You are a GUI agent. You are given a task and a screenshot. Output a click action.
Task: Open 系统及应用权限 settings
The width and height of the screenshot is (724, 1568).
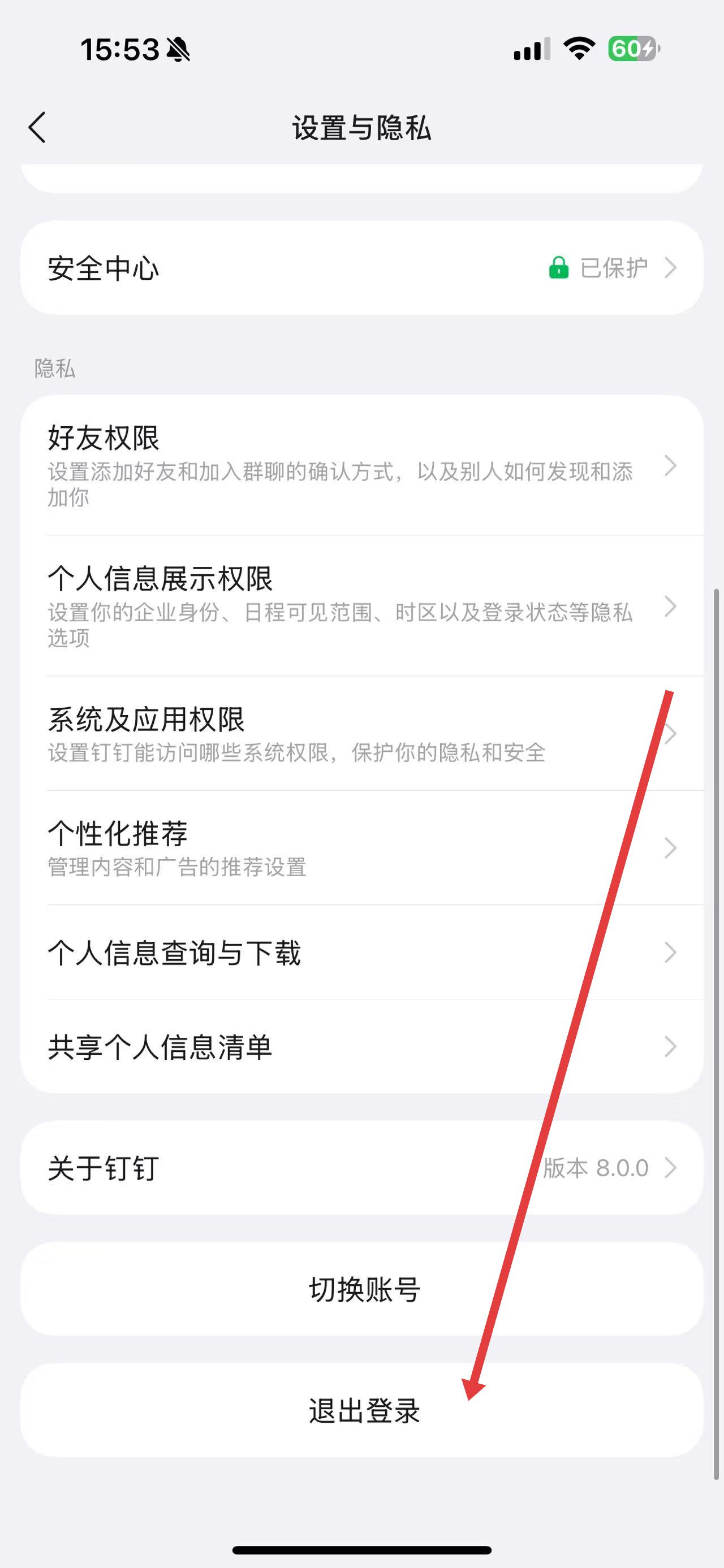coord(361,734)
